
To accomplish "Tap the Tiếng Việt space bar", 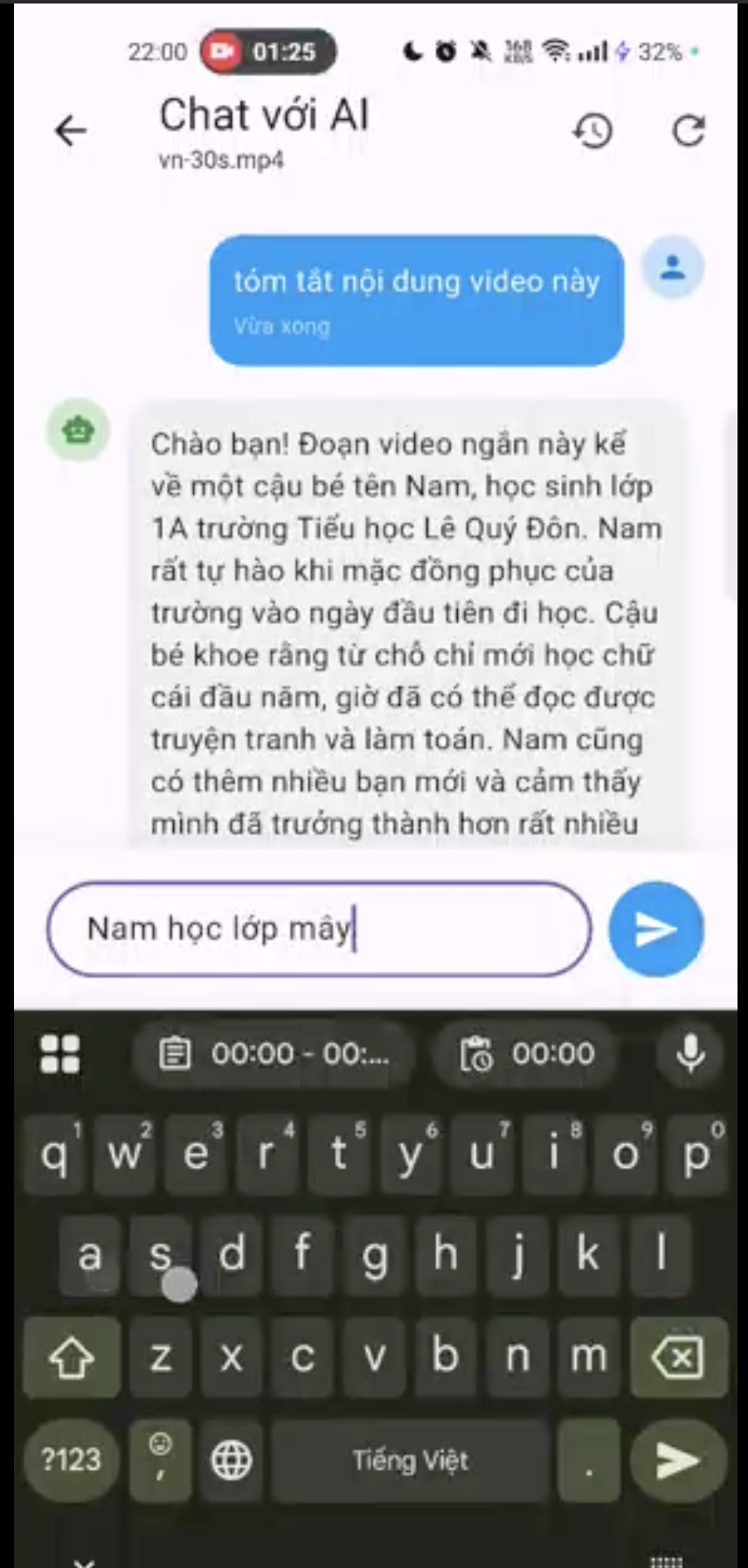I will click(x=410, y=1459).
